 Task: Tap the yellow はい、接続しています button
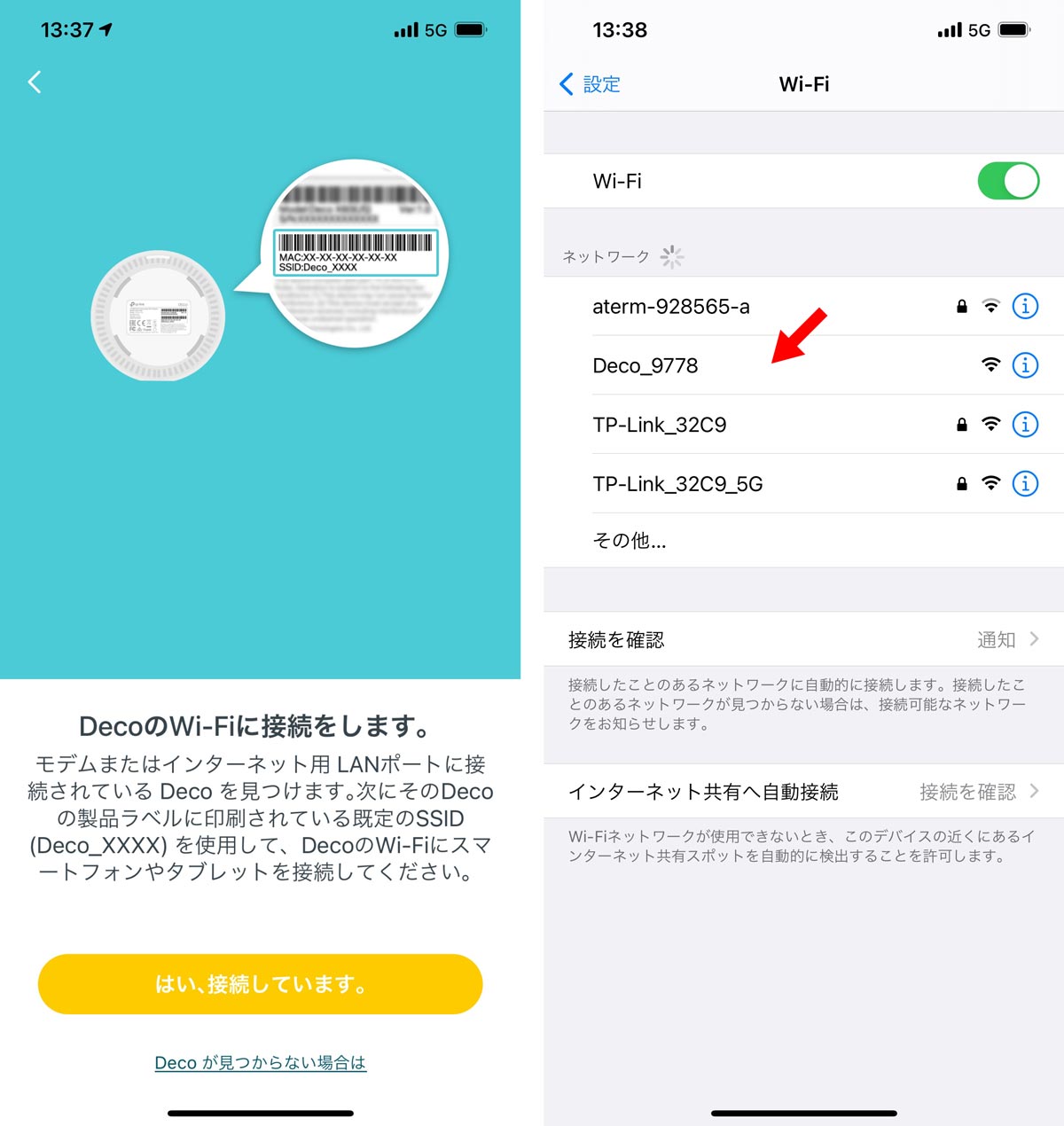click(260, 984)
